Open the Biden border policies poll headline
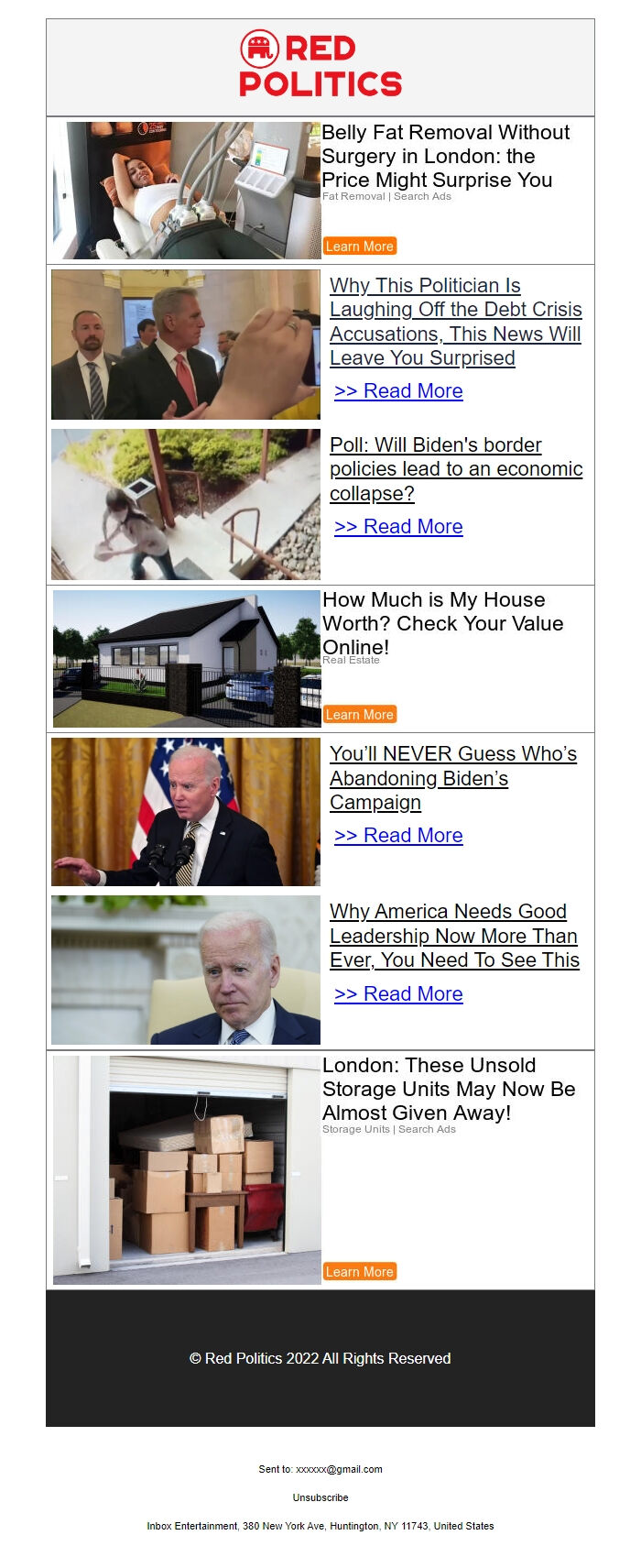 [455, 469]
